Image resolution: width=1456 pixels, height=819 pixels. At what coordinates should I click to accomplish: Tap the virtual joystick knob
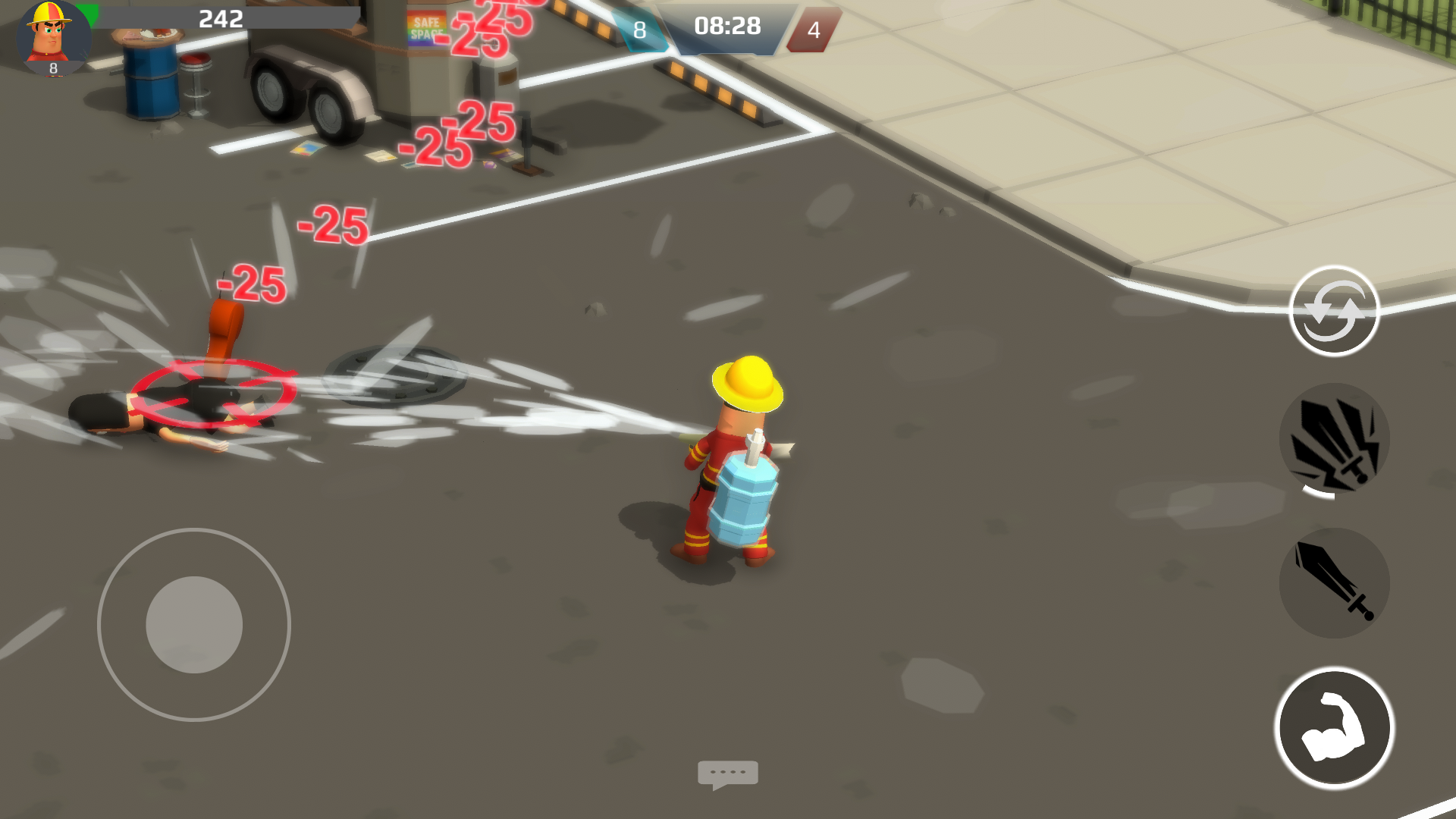click(x=194, y=625)
